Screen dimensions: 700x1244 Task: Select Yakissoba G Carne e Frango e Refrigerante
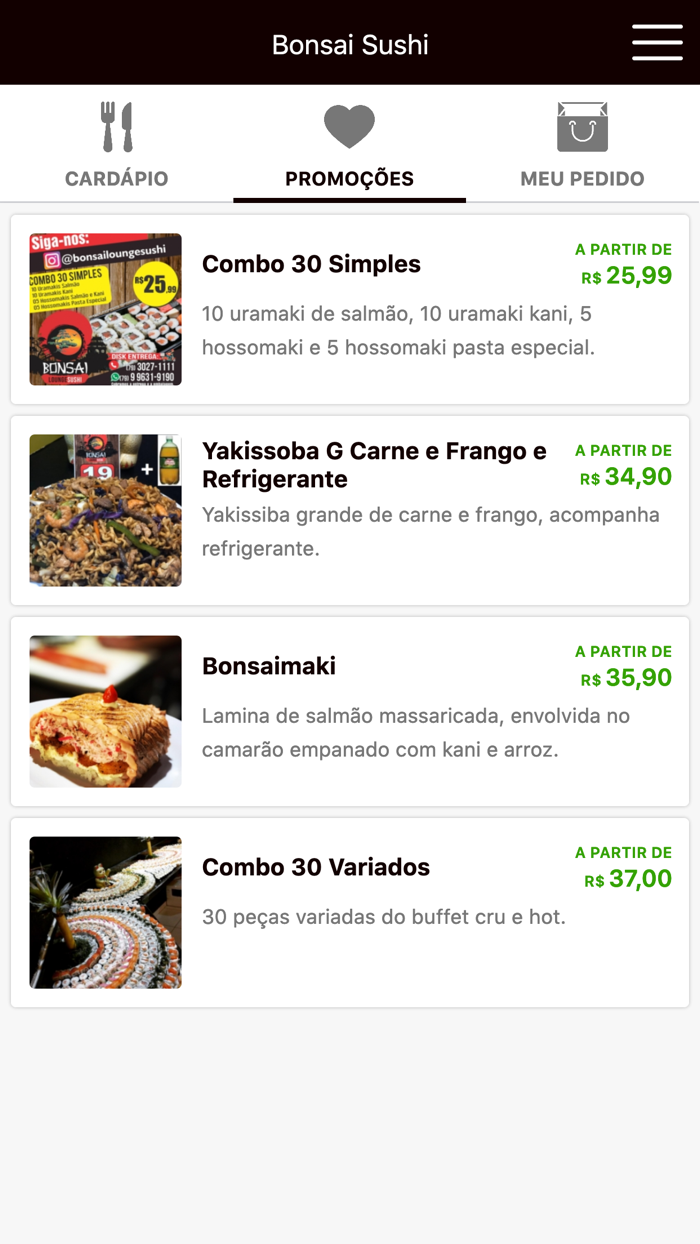tap(350, 510)
